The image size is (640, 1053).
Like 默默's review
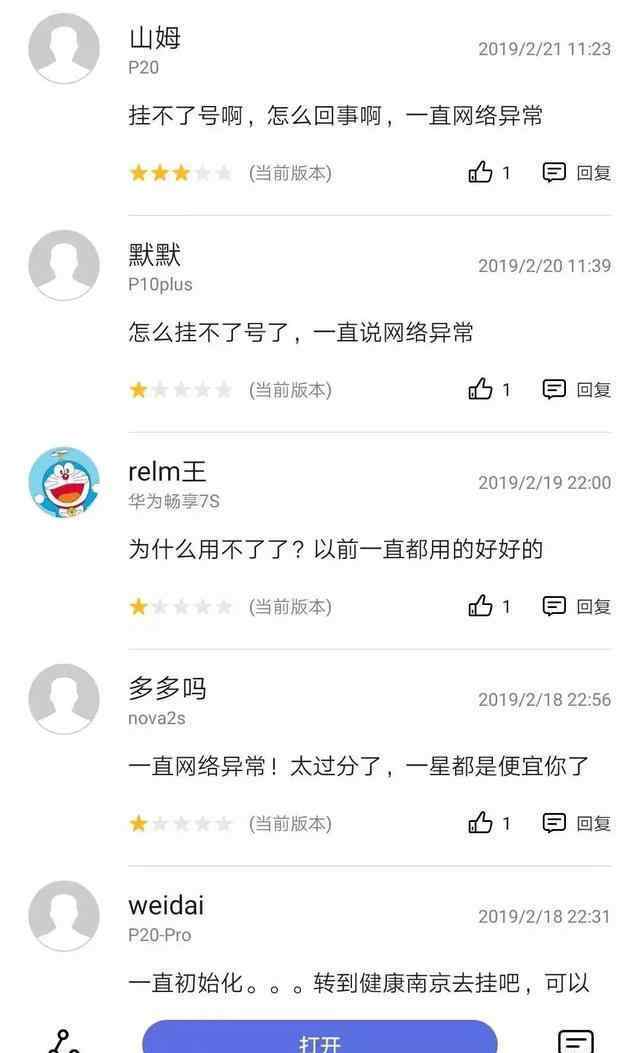coord(480,390)
